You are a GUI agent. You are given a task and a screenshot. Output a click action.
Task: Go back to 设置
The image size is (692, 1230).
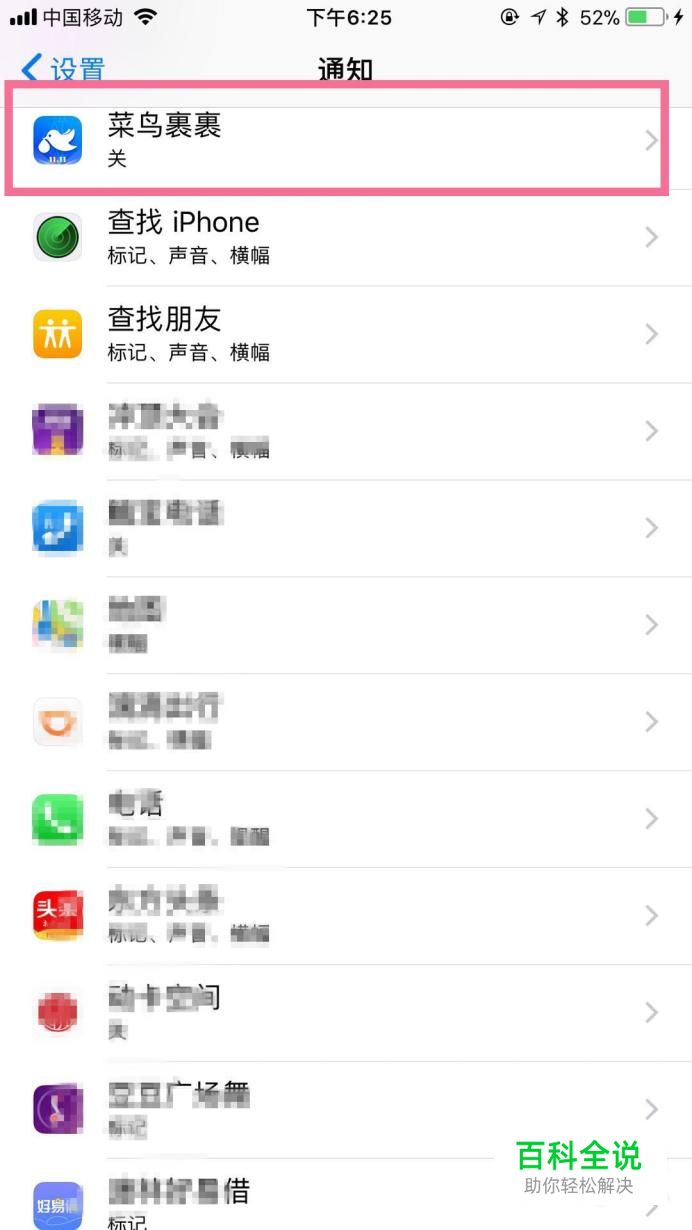click(x=62, y=69)
